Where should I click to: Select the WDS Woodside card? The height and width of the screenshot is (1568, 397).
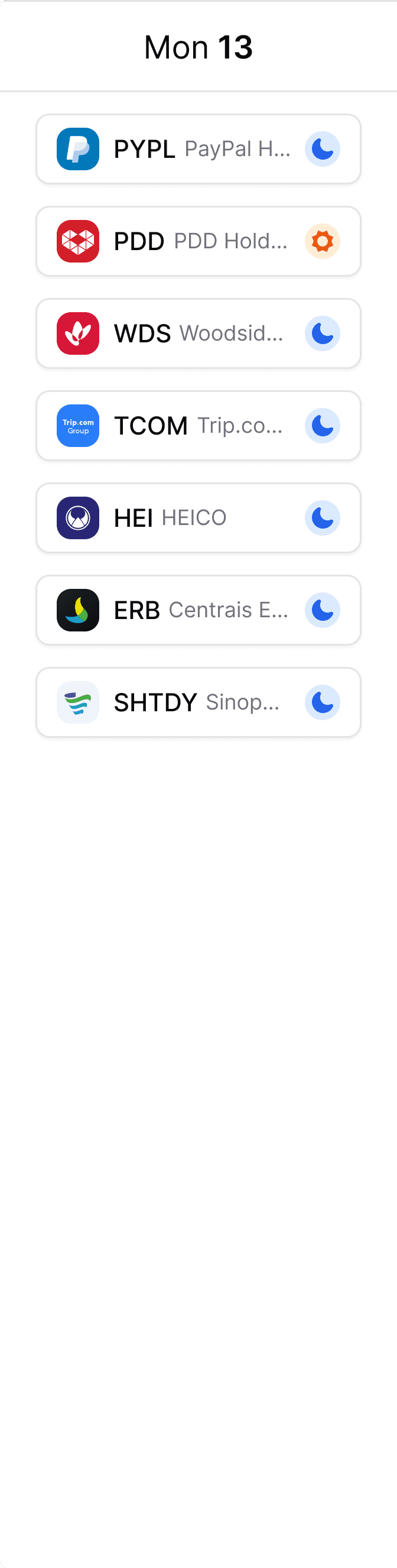[x=198, y=333]
